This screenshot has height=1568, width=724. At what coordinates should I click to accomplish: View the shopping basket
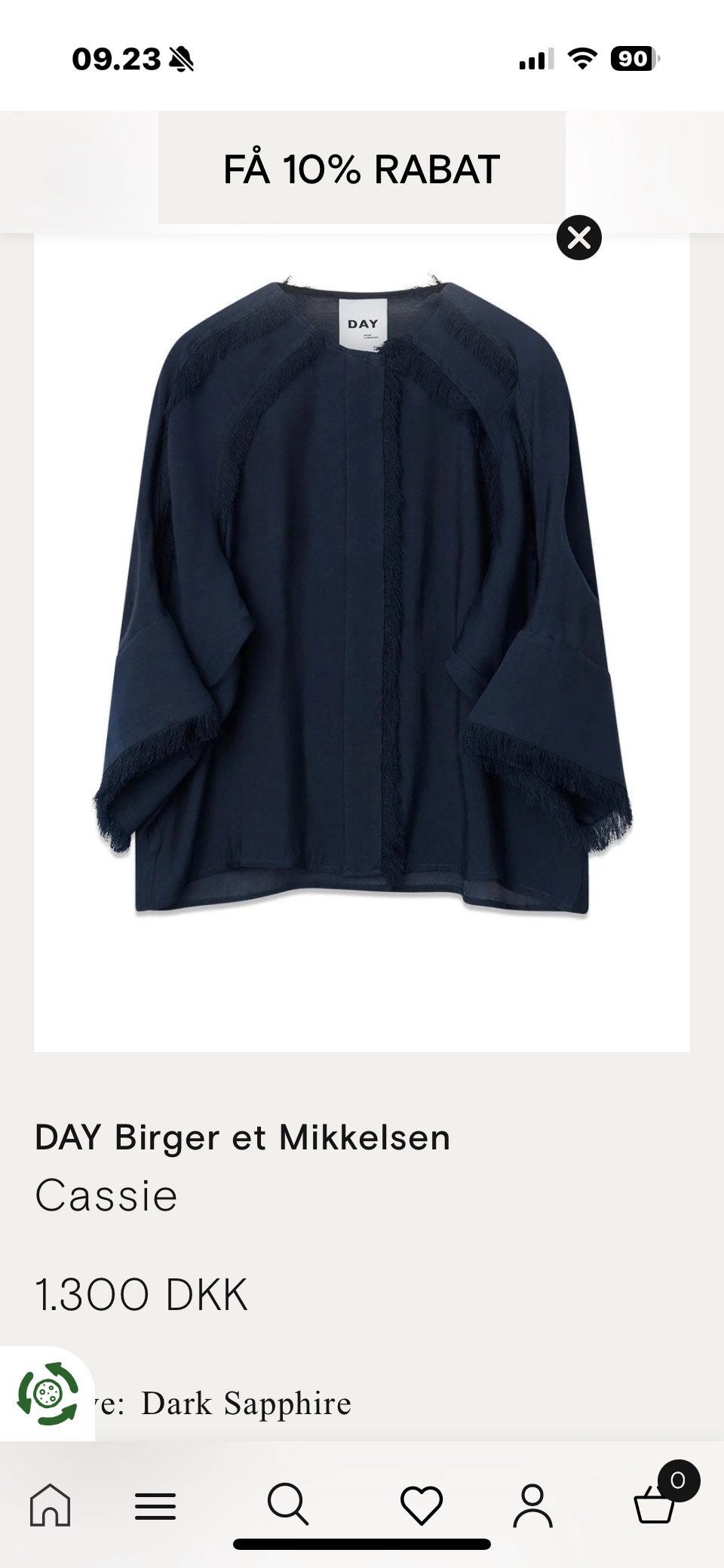click(655, 1505)
